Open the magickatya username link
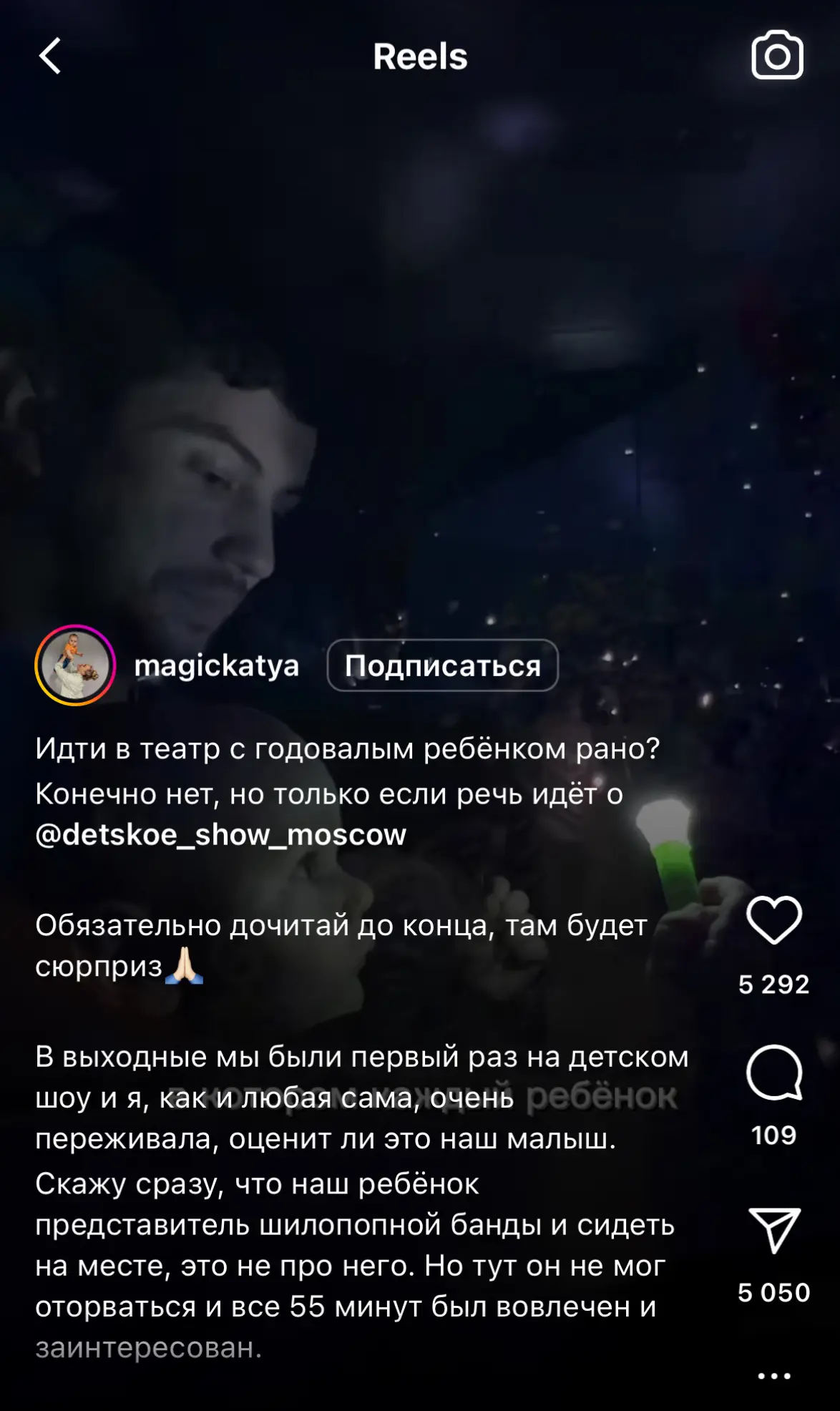This screenshot has height=1411, width=840. [x=217, y=665]
